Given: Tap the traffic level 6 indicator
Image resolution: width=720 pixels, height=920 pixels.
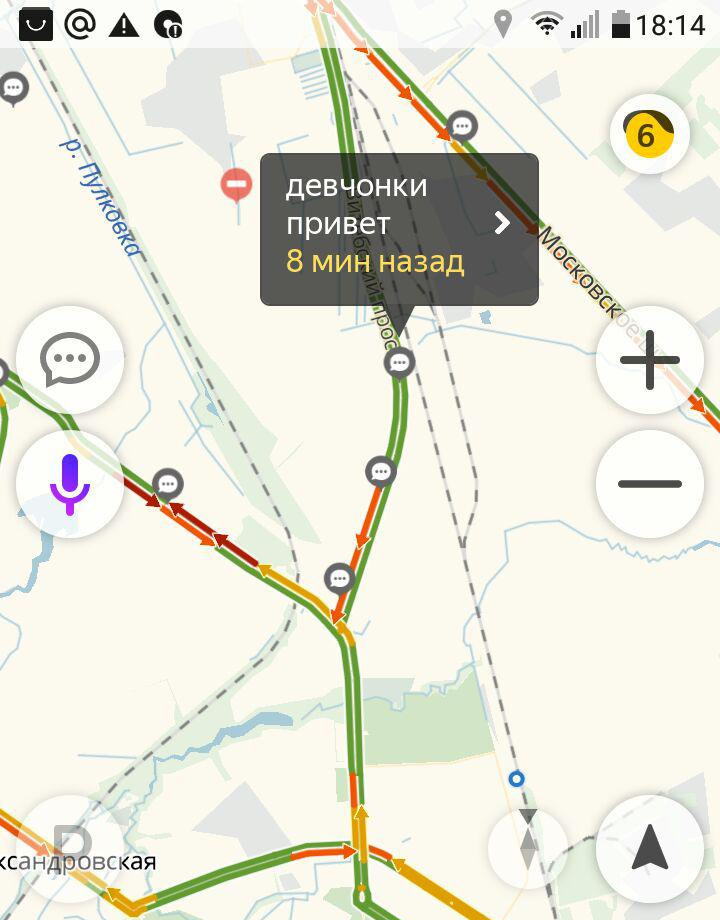Looking at the screenshot, I should [x=649, y=135].
